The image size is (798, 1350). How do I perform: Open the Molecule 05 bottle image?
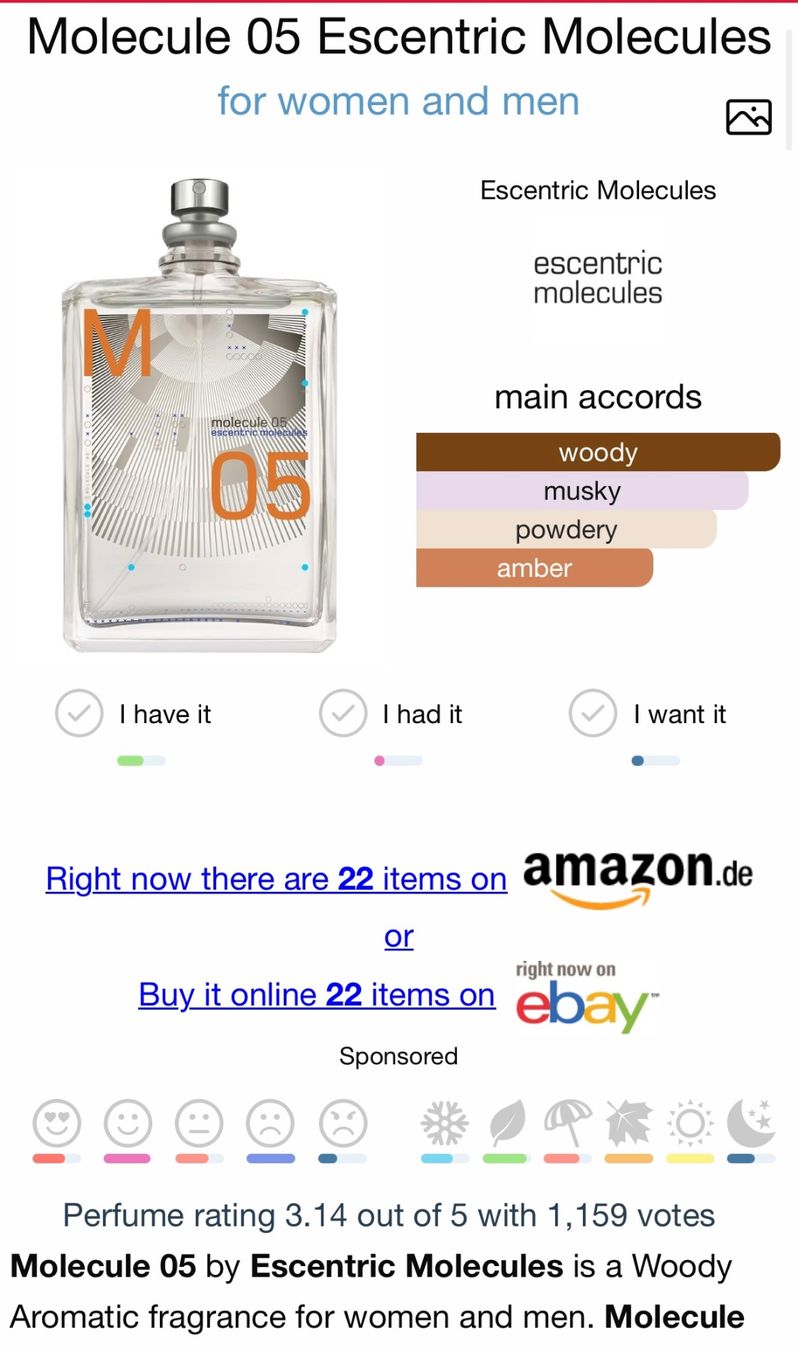199,415
